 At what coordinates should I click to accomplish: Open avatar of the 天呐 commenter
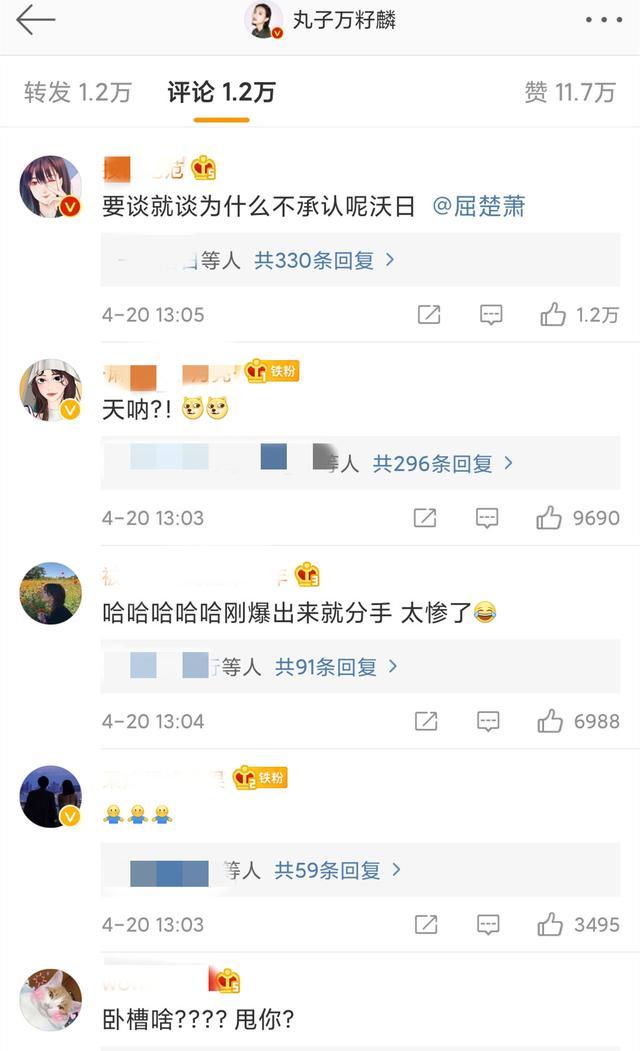pyautogui.click(x=50, y=390)
